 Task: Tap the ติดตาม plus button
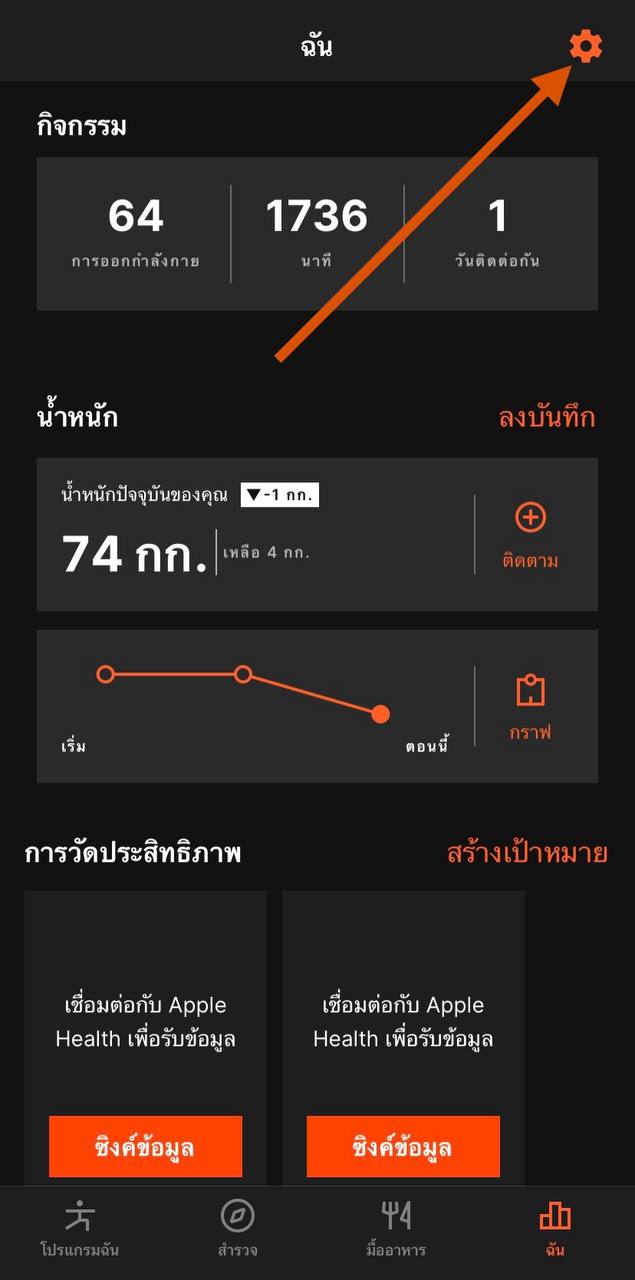(x=530, y=534)
